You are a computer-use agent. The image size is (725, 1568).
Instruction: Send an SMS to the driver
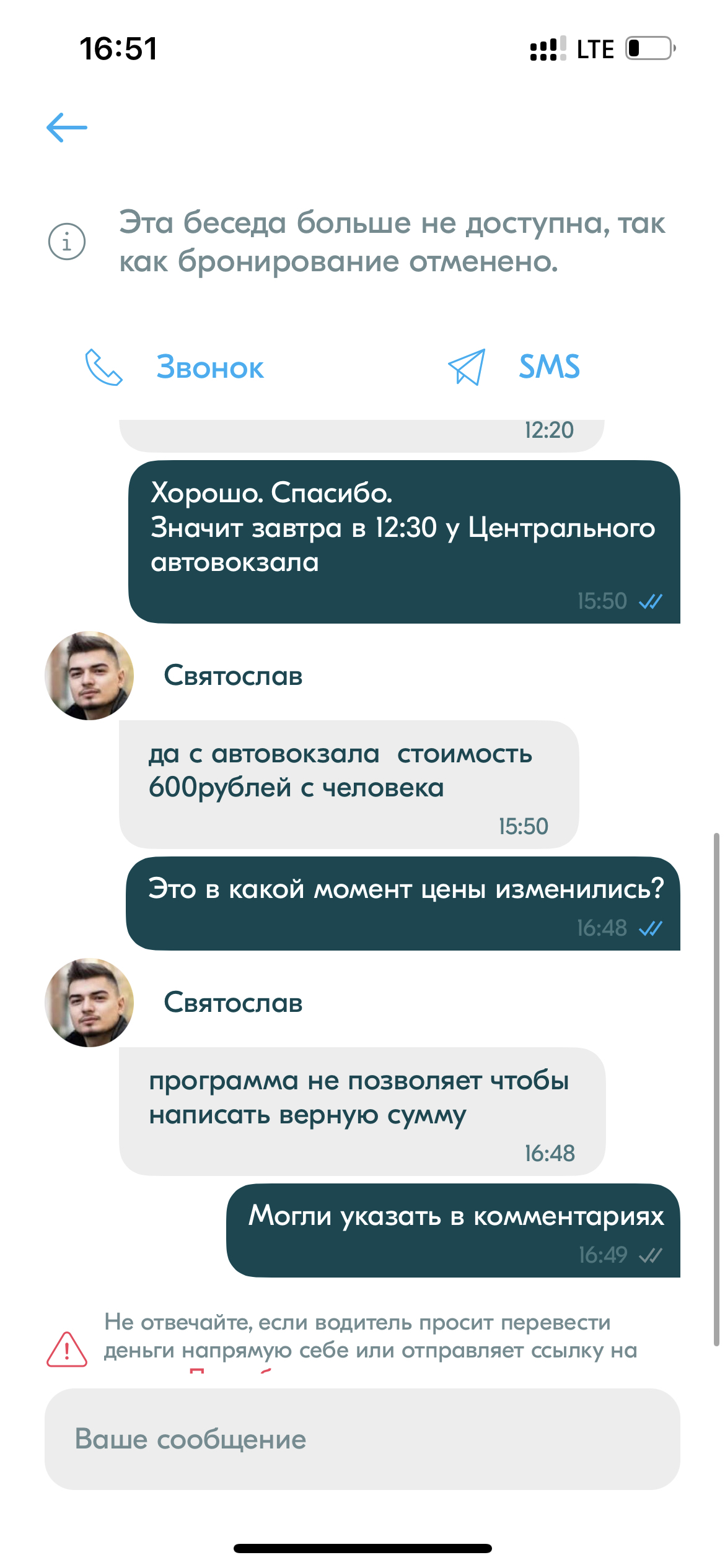tap(515, 367)
